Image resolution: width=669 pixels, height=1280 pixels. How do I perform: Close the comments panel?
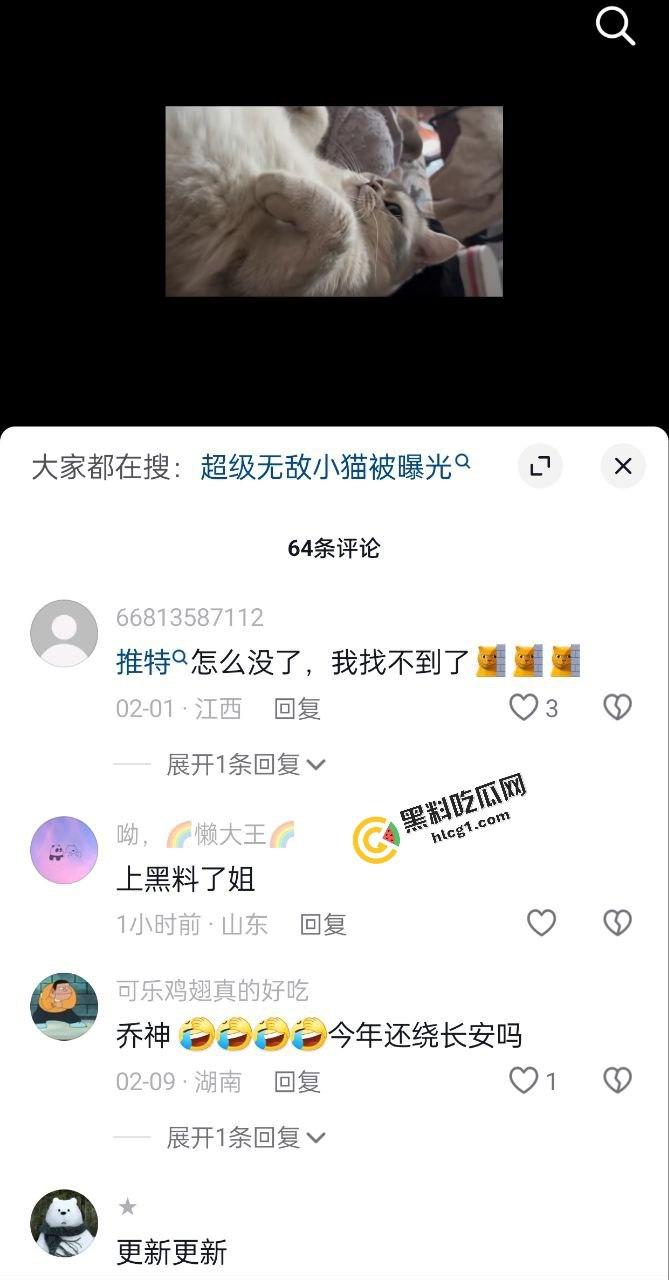(x=623, y=466)
